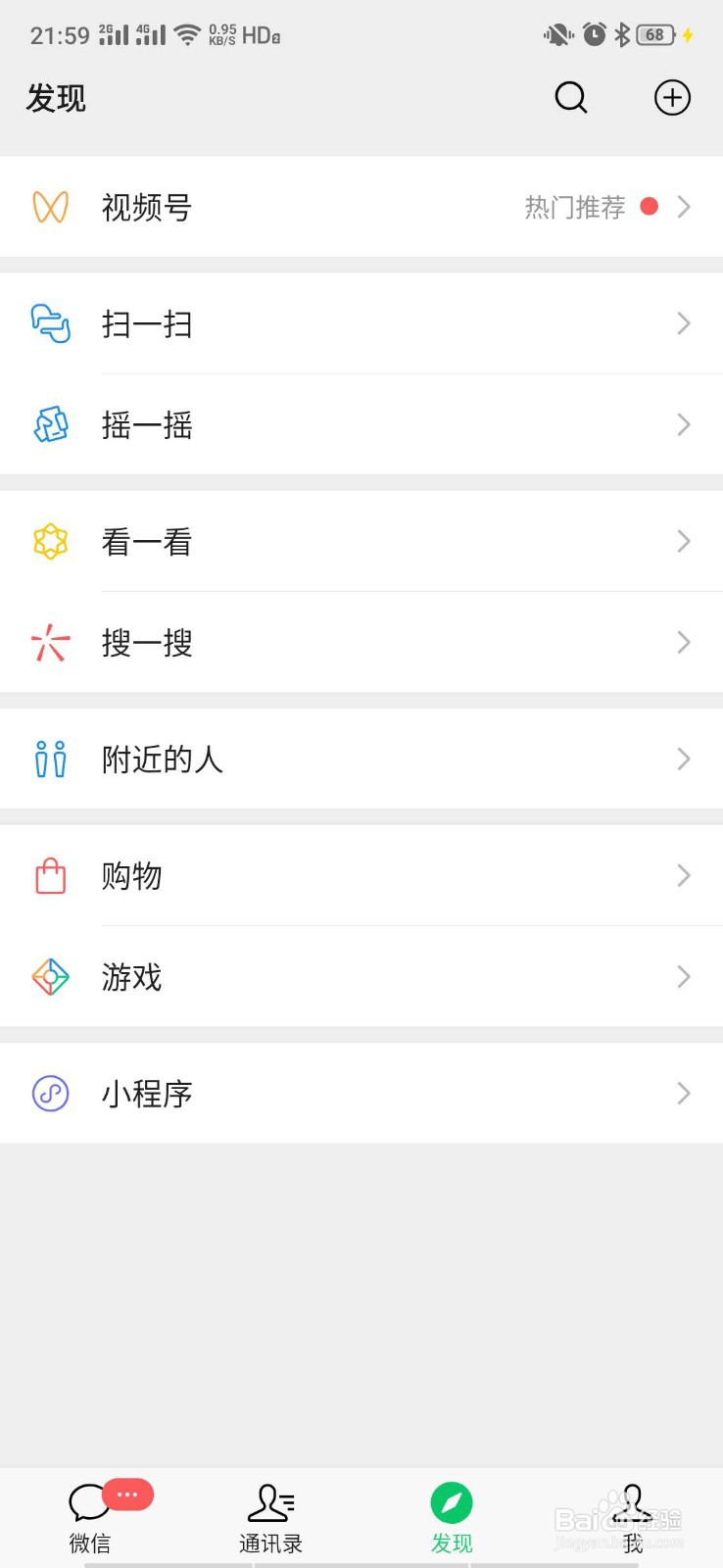
Task: Select the 发现 discover tab
Action: click(452, 1518)
